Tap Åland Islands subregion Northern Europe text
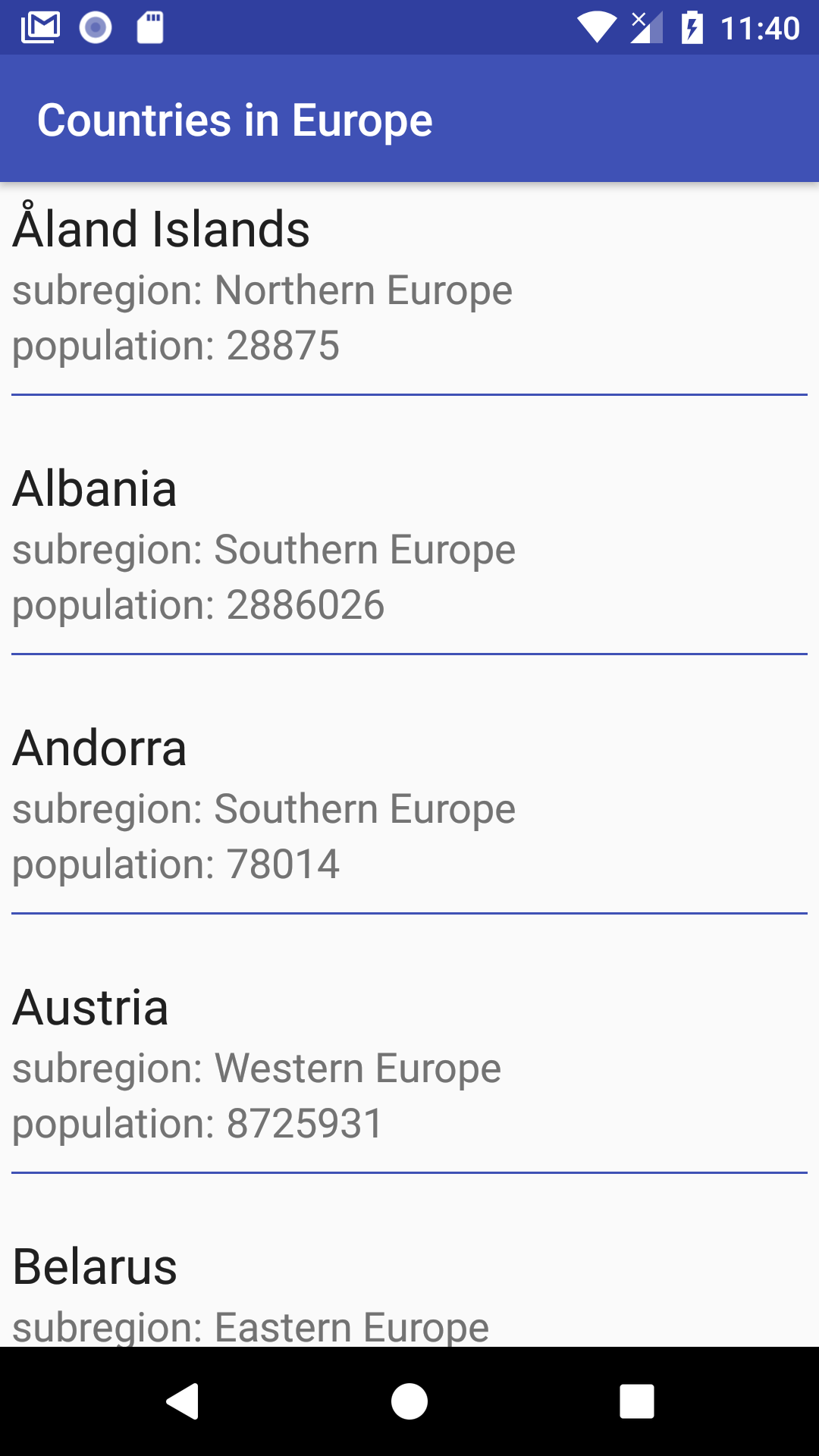 (x=262, y=289)
